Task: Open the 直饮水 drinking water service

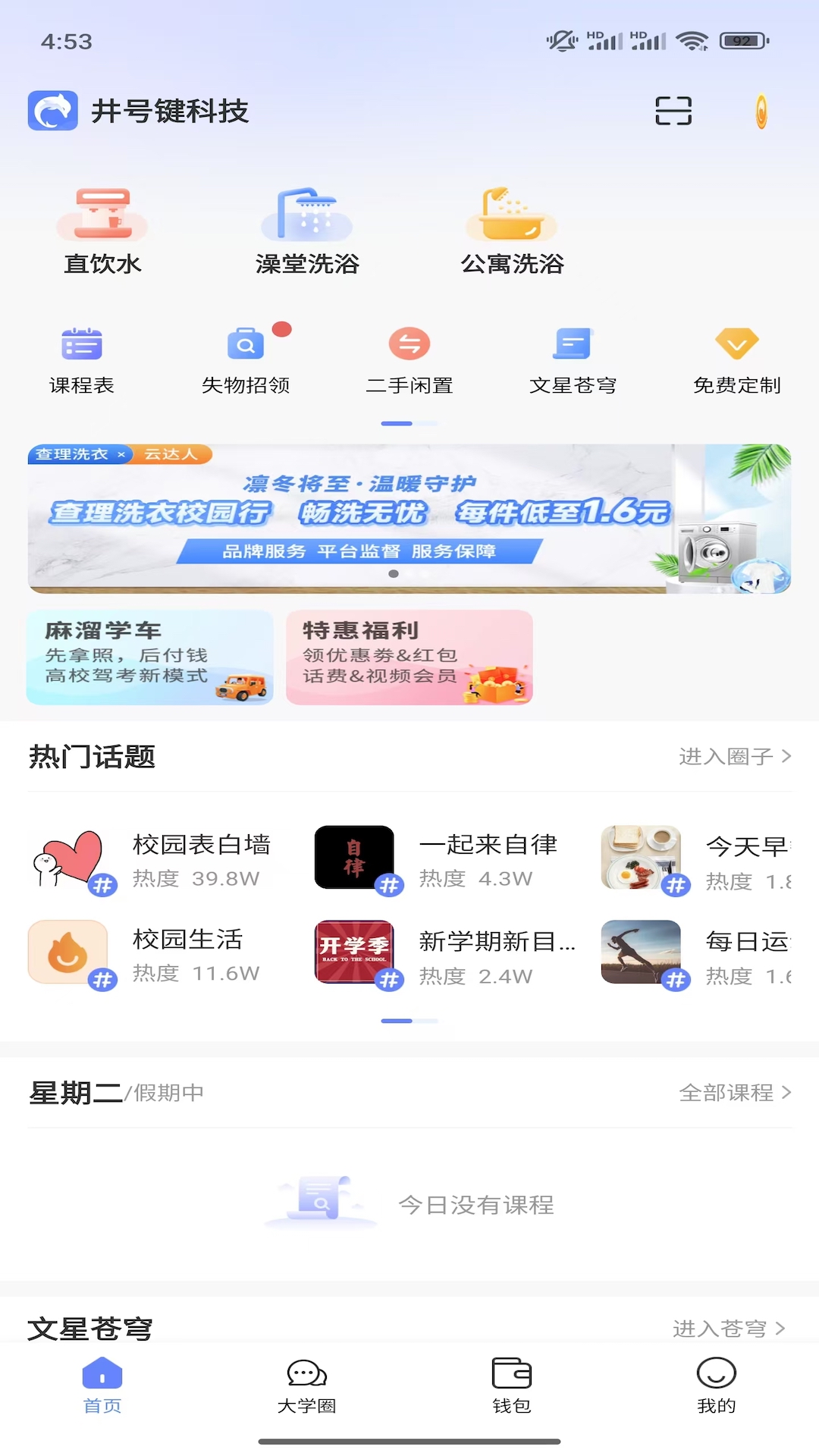Action: (104, 231)
